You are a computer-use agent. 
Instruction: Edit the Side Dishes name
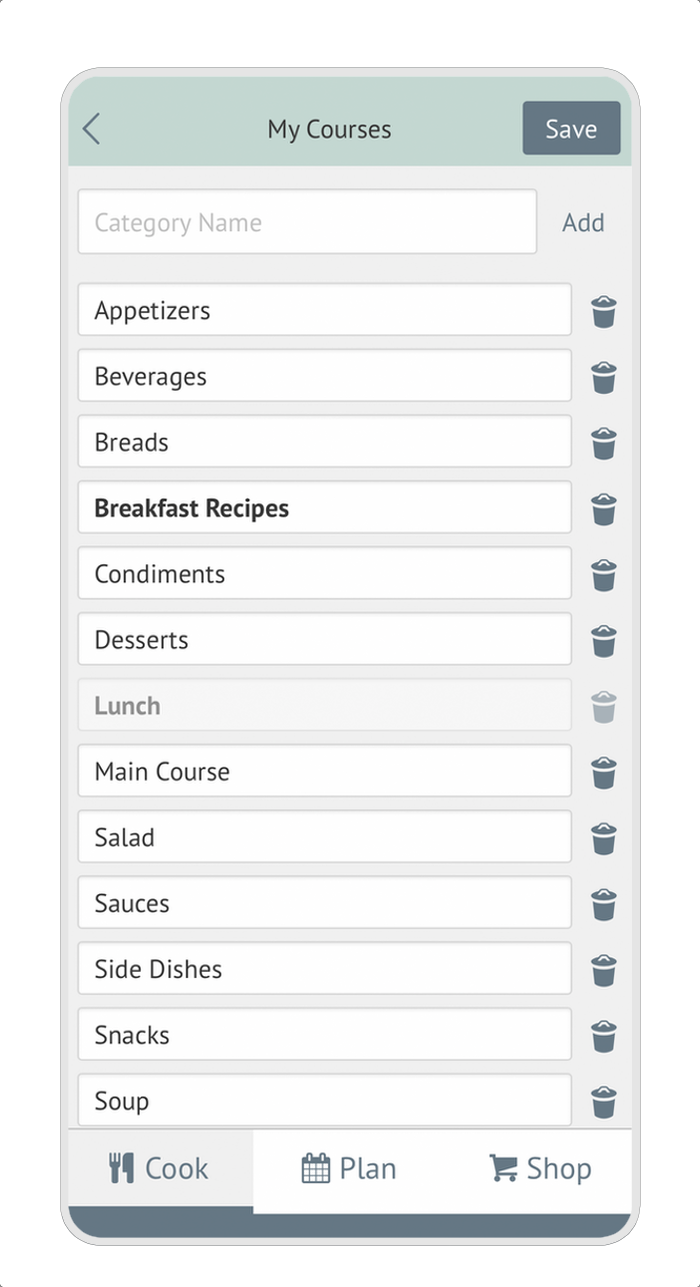[x=324, y=969]
